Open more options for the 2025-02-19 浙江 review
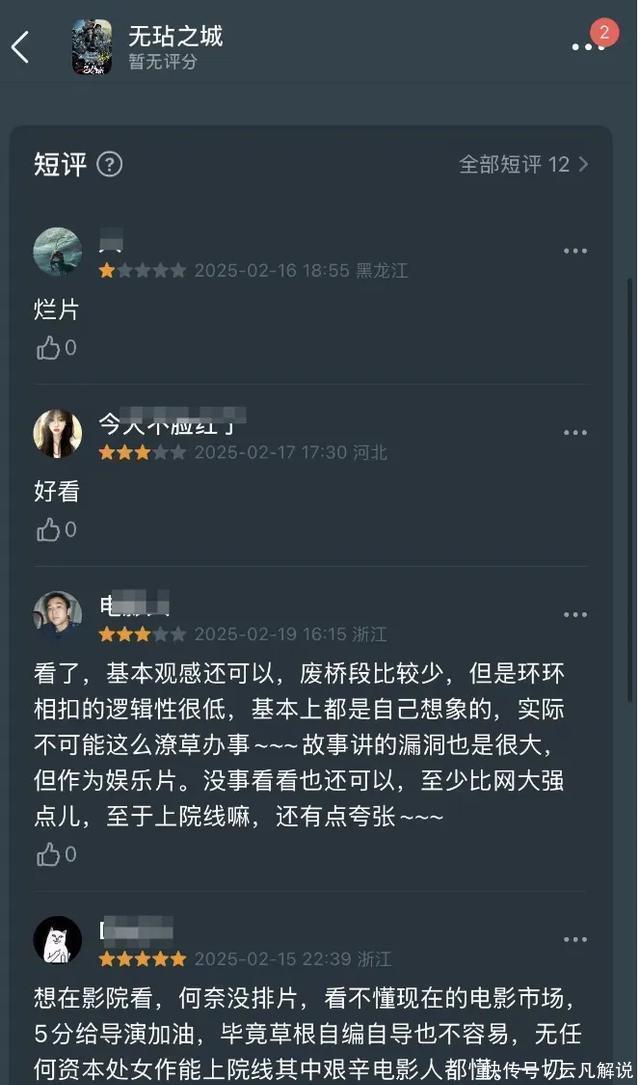Viewport: 640px width, 1085px height. 575,615
